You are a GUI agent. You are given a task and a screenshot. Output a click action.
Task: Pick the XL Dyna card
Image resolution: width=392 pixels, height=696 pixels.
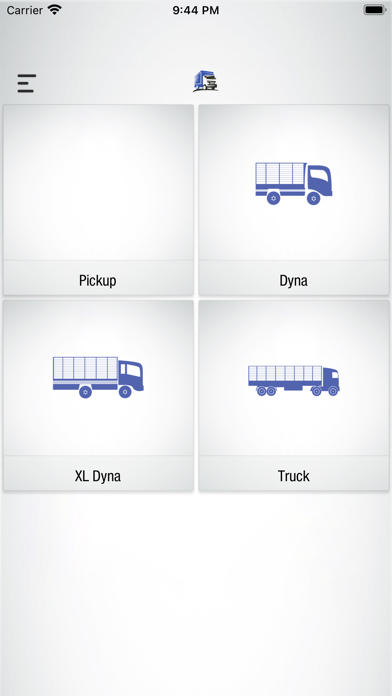click(x=98, y=395)
